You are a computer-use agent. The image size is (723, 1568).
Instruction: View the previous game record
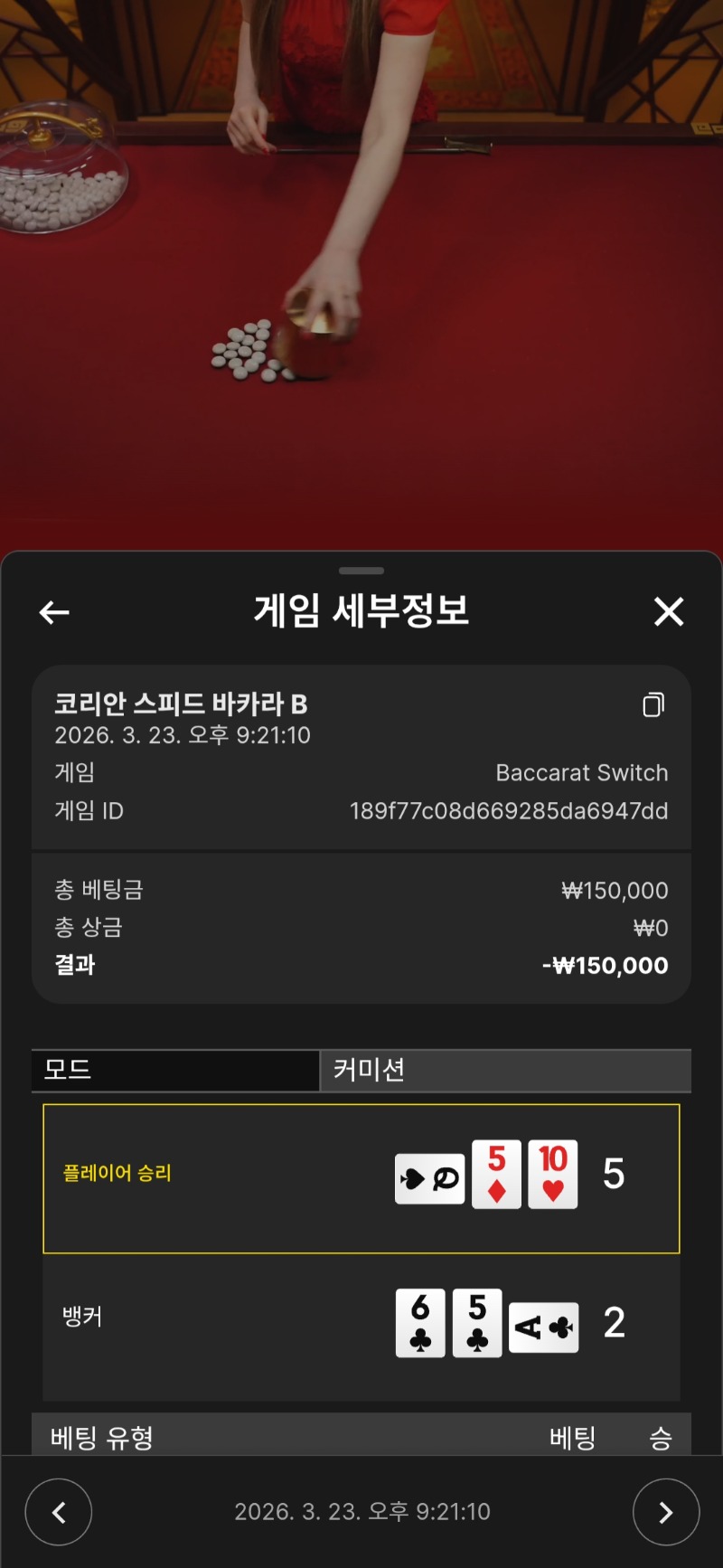coord(59,1512)
